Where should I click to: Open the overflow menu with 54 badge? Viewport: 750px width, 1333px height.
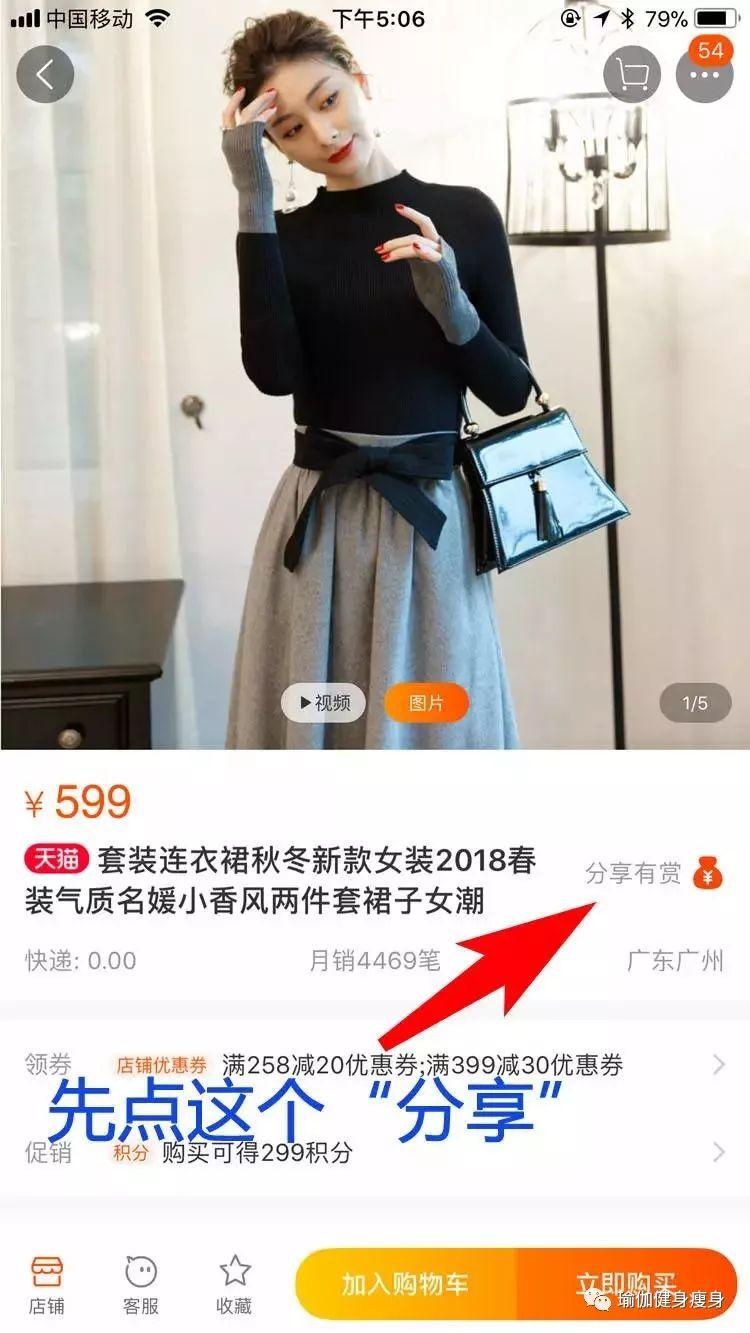click(704, 74)
